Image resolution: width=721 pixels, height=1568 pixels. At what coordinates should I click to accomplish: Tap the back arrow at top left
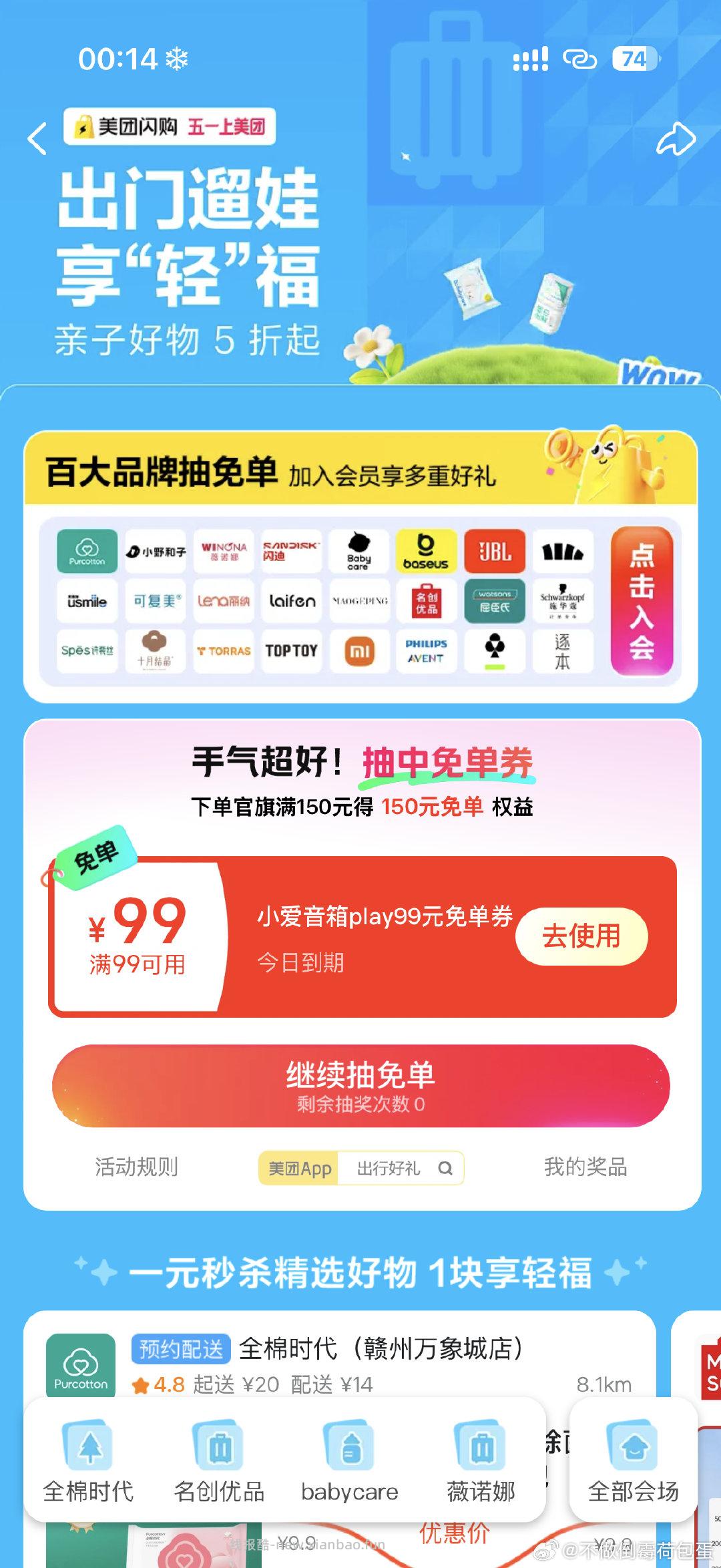pyautogui.click(x=37, y=138)
